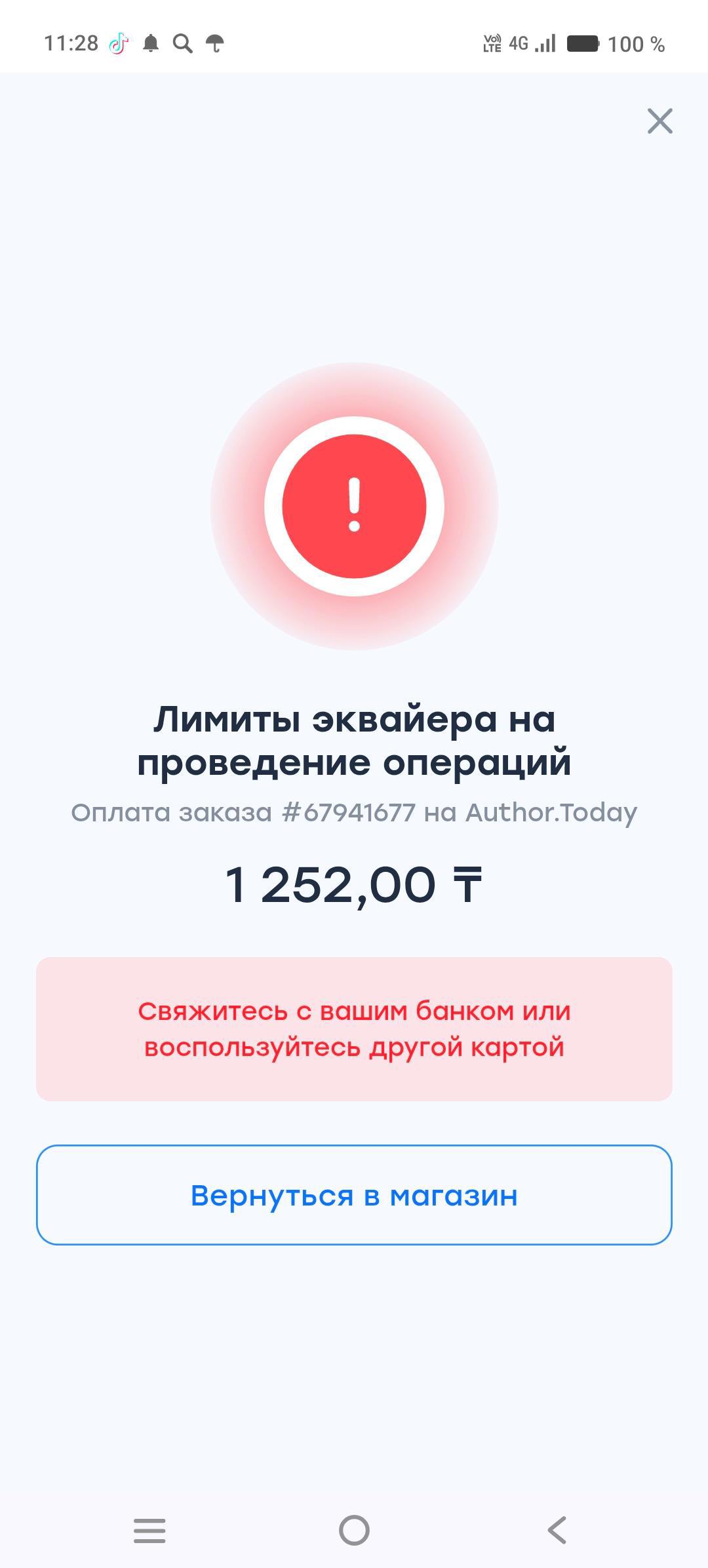
Task: Close the payment error screen
Action: click(659, 121)
